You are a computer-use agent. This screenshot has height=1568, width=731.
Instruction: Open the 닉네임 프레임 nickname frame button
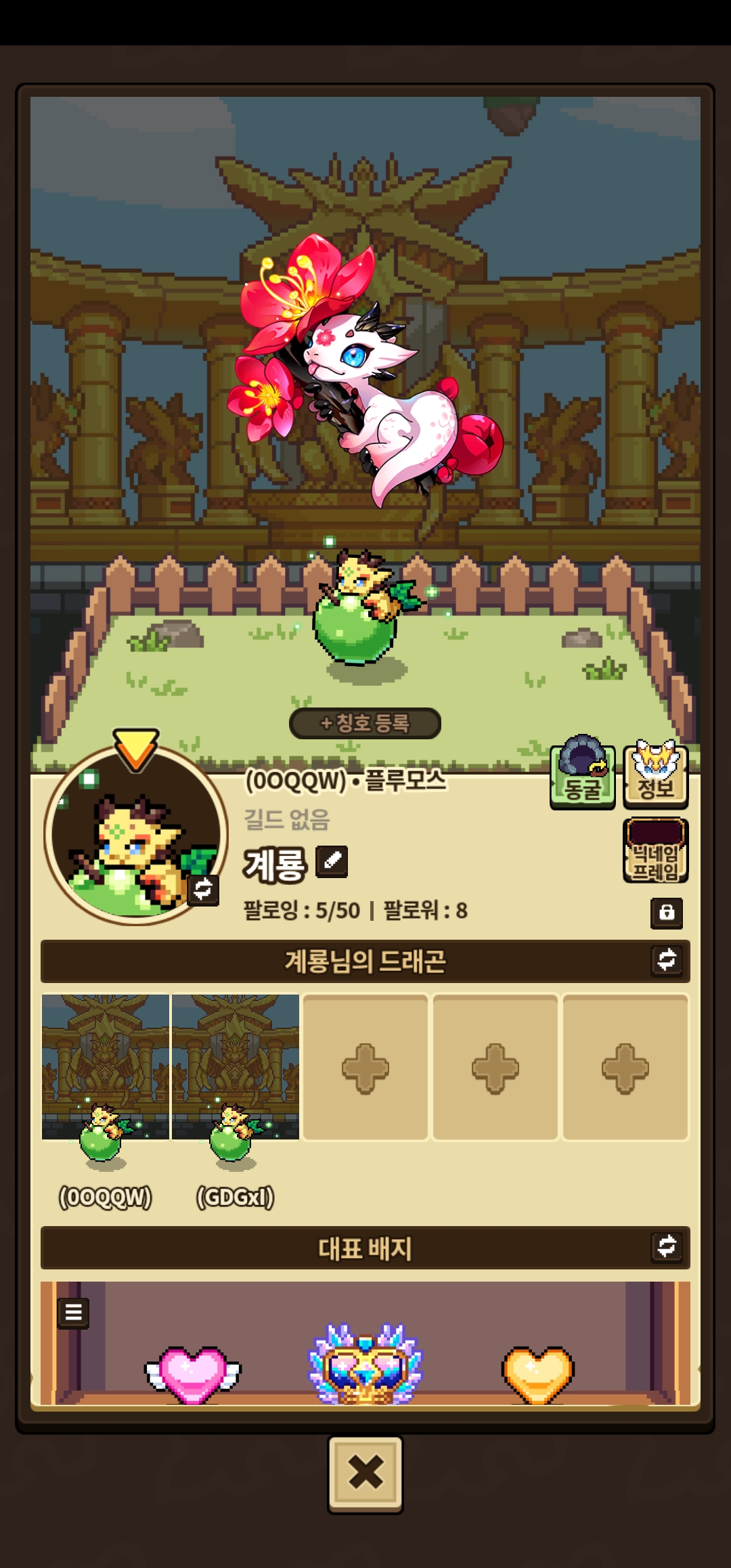655,851
